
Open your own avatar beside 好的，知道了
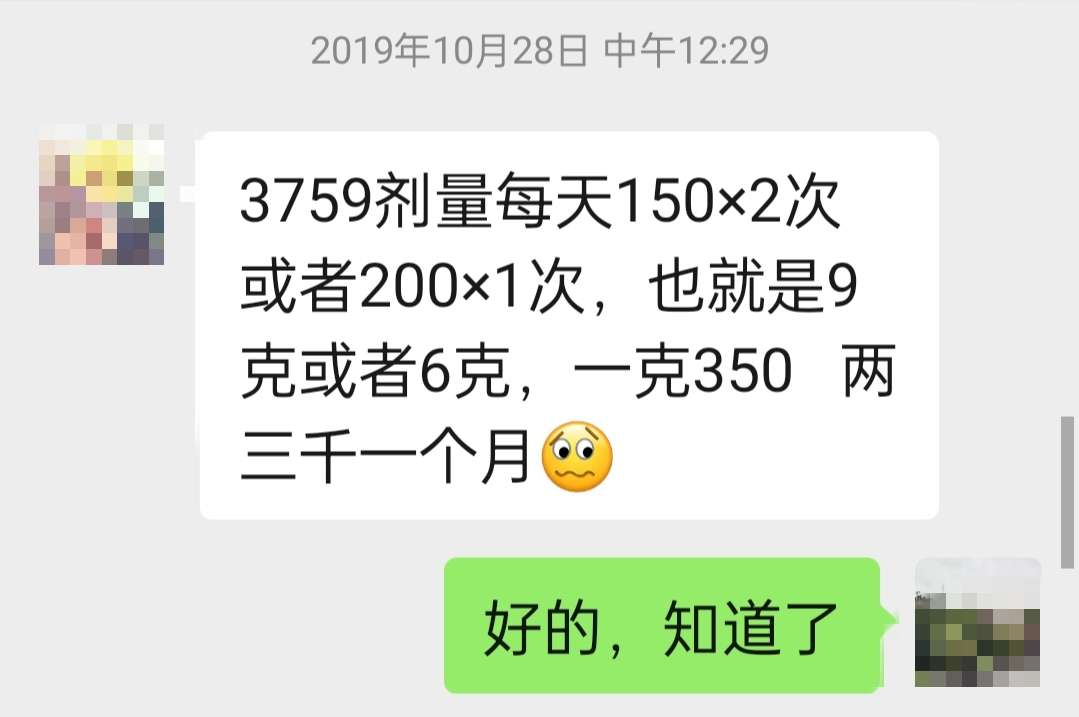click(x=978, y=622)
